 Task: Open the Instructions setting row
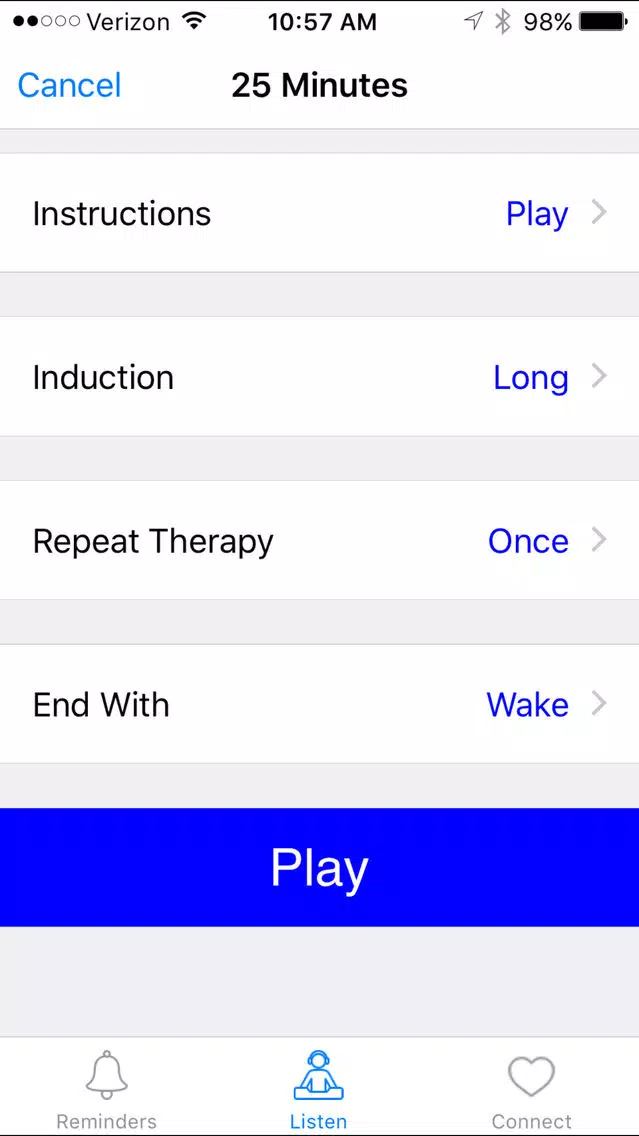[320, 213]
